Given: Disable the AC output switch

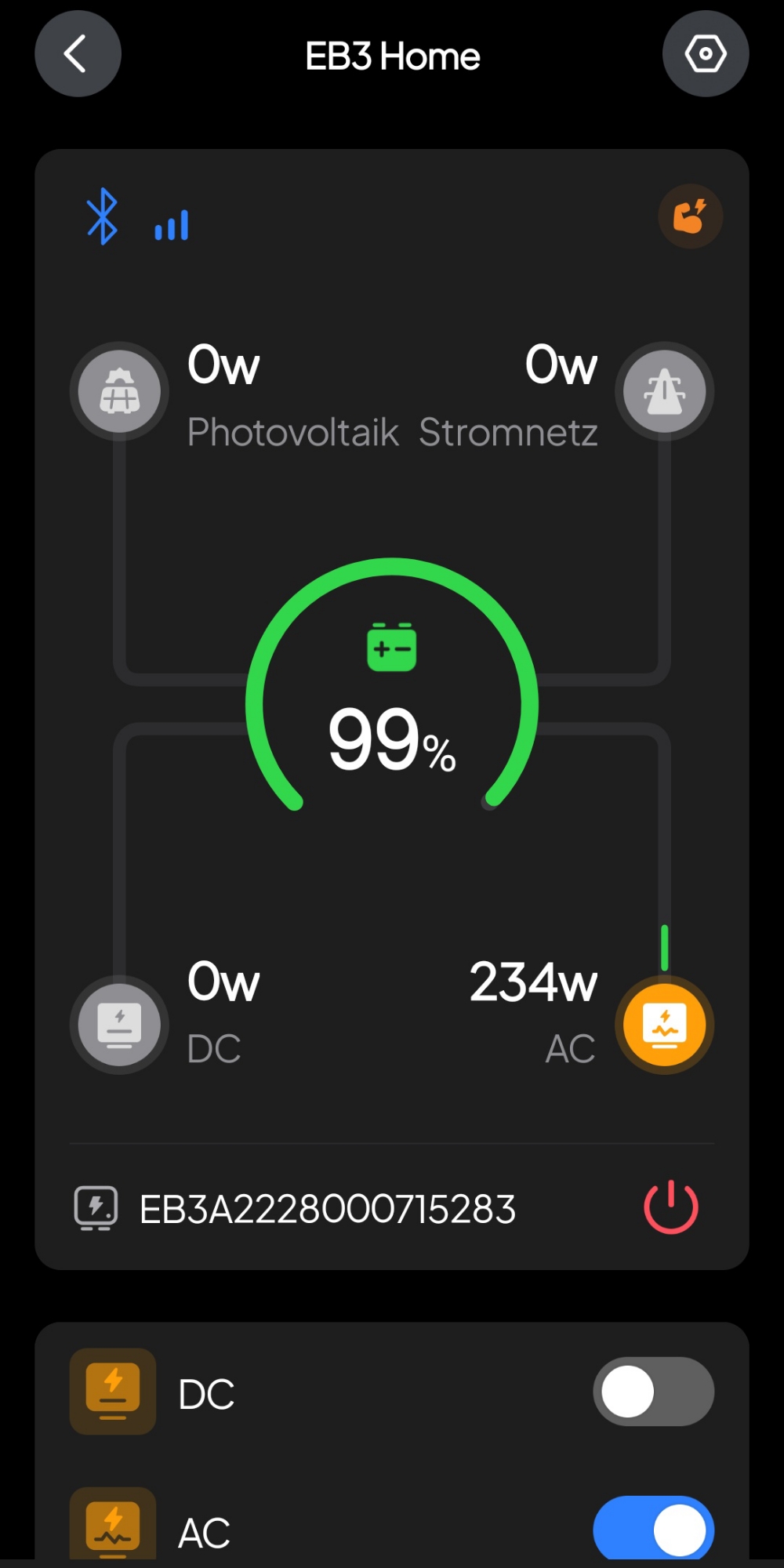Looking at the screenshot, I should tap(653, 1530).
